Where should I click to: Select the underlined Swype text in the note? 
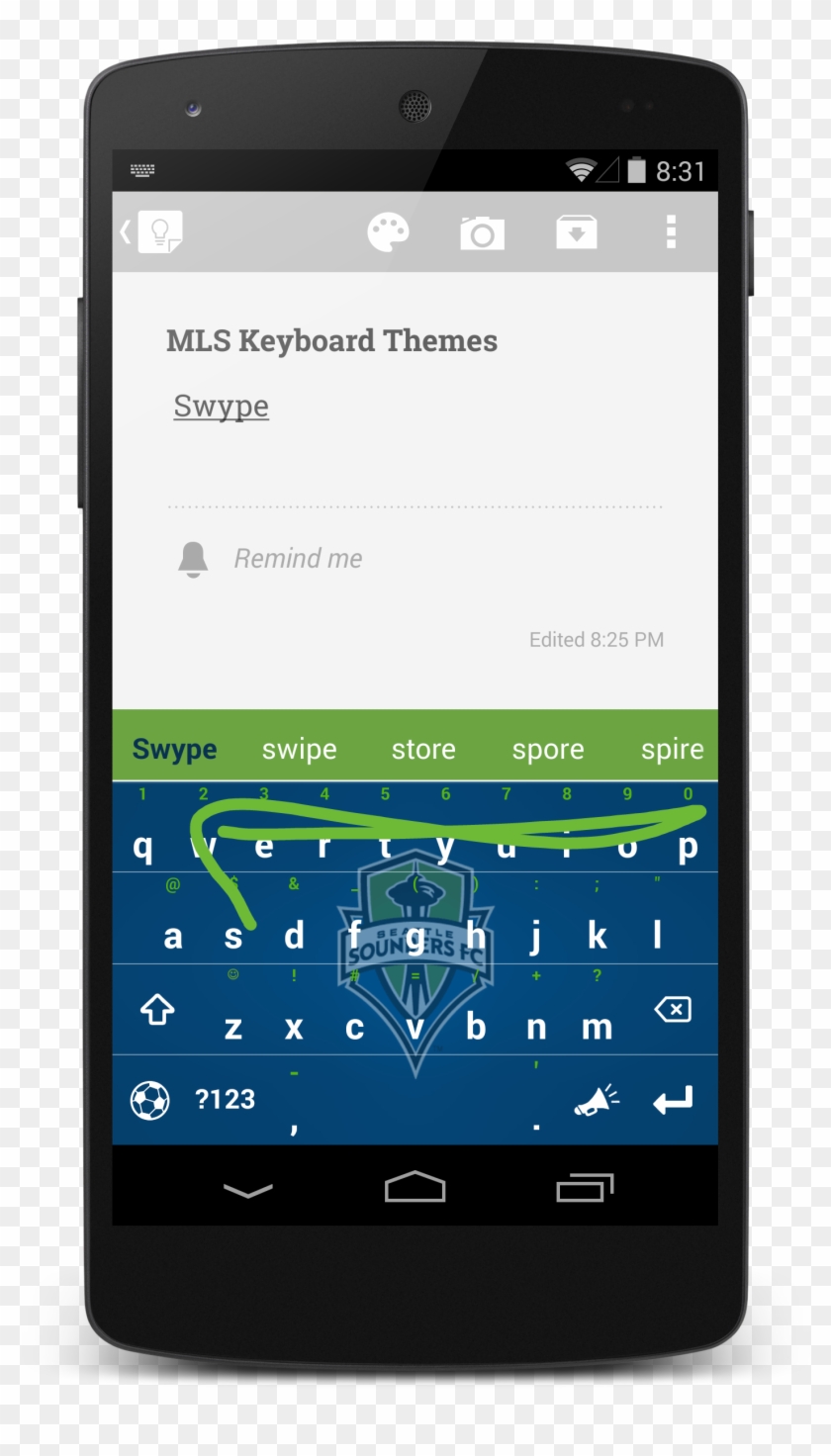click(221, 406)
